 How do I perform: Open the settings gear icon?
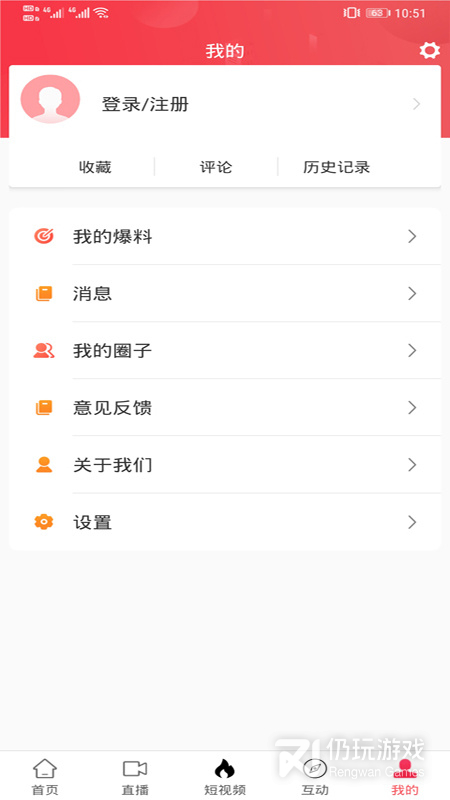[430, 51]
